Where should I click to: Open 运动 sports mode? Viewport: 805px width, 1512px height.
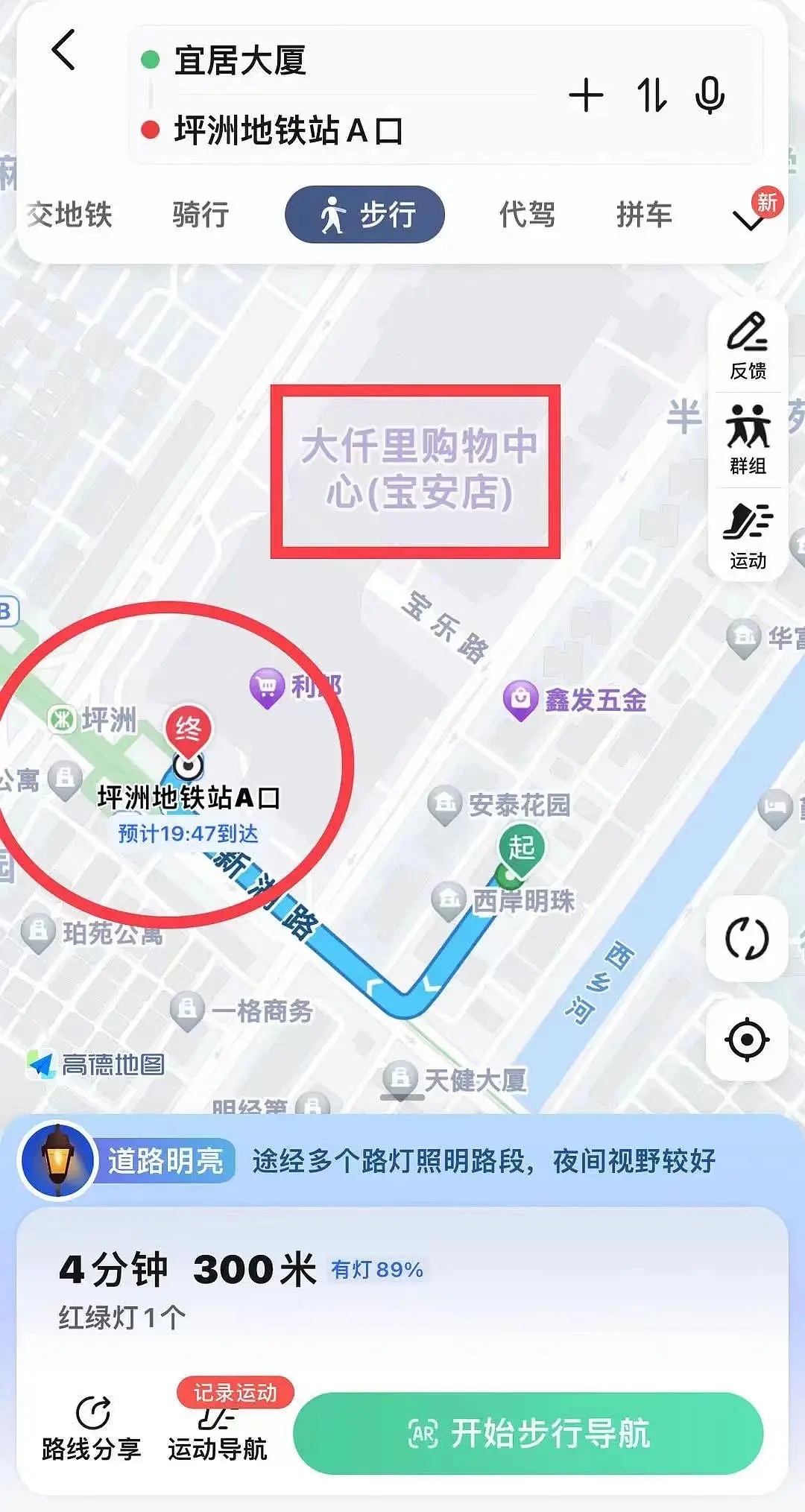[748, 535]
